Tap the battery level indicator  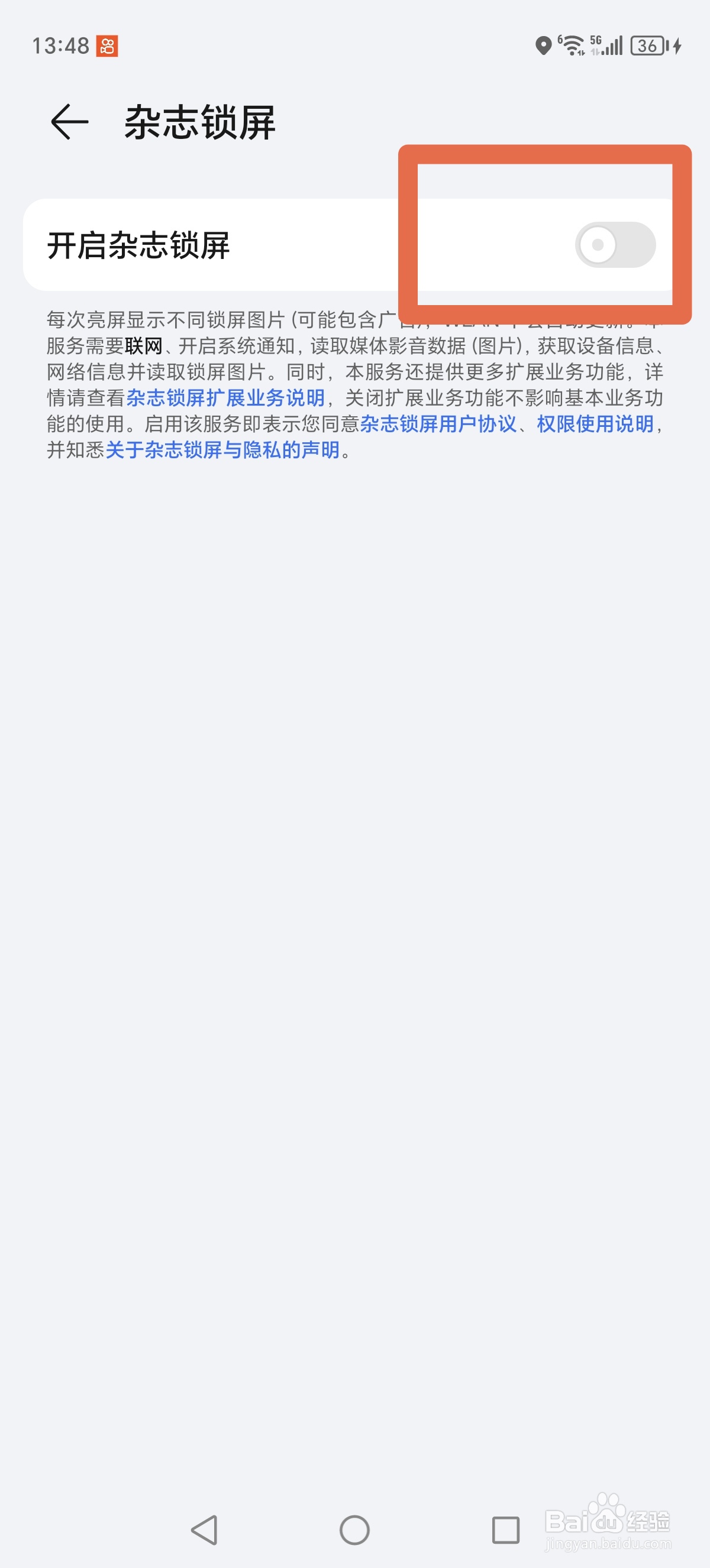(x=647, y=44)
